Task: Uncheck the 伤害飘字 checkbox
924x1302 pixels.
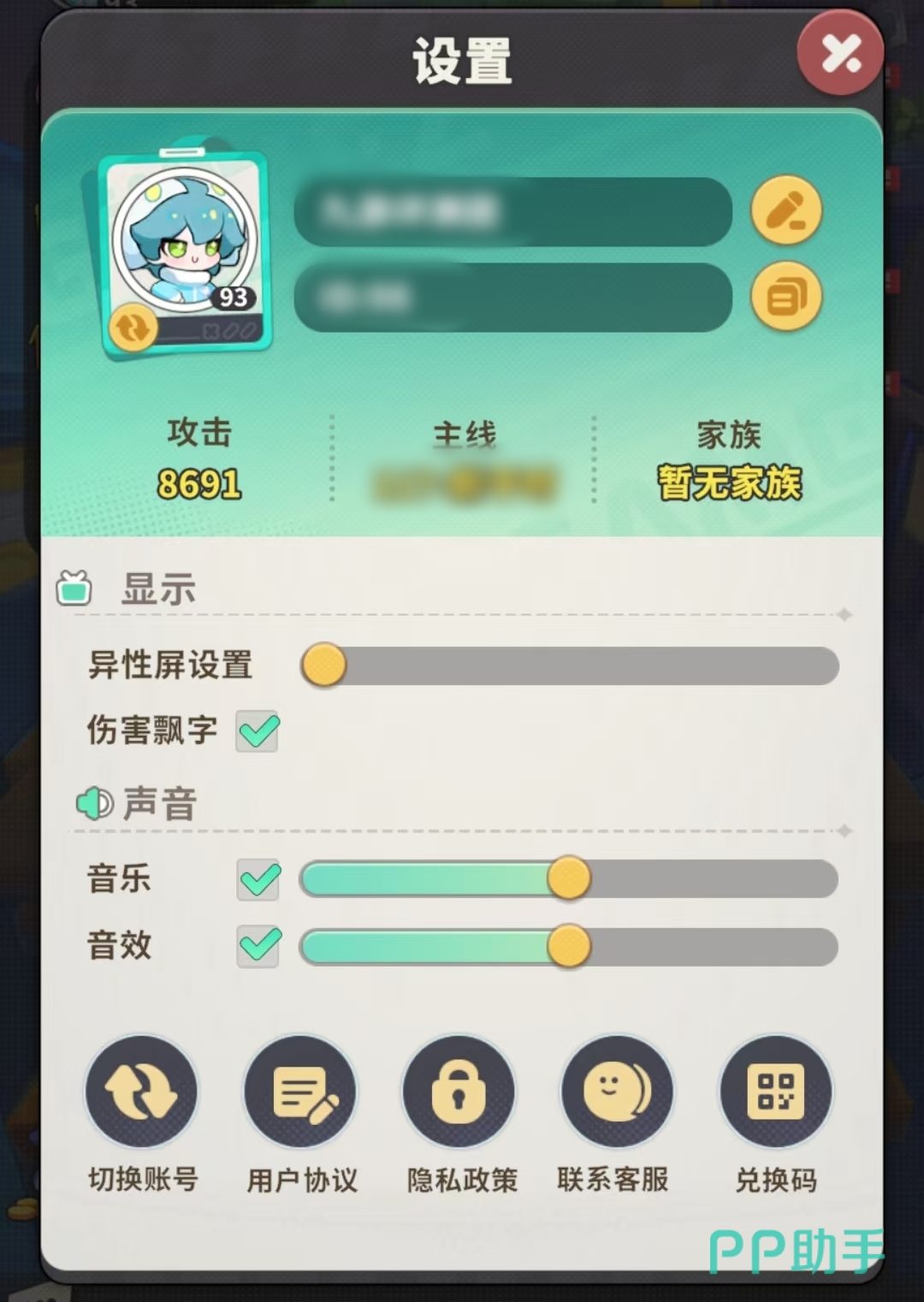Action: click(258, 731)
